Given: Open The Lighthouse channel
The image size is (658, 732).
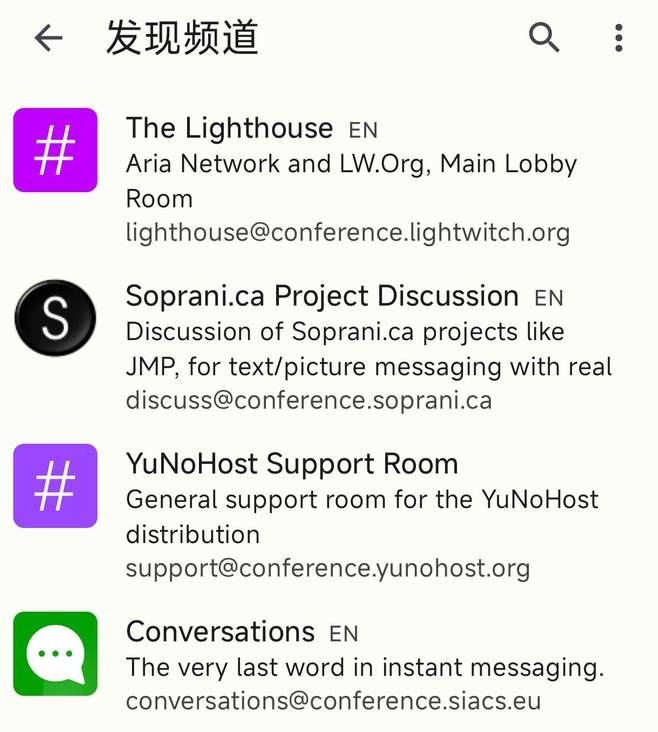Looking at the screenshot, I should (x=329, y=178).
